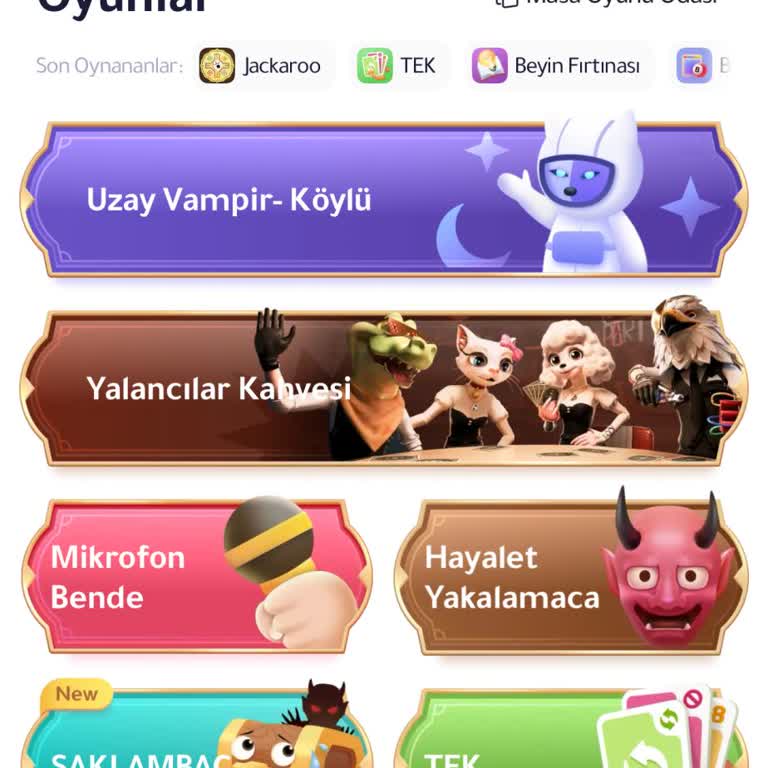Select the Jackaroo recent game chip
768x768 pixels.
[x=262, y=66]
